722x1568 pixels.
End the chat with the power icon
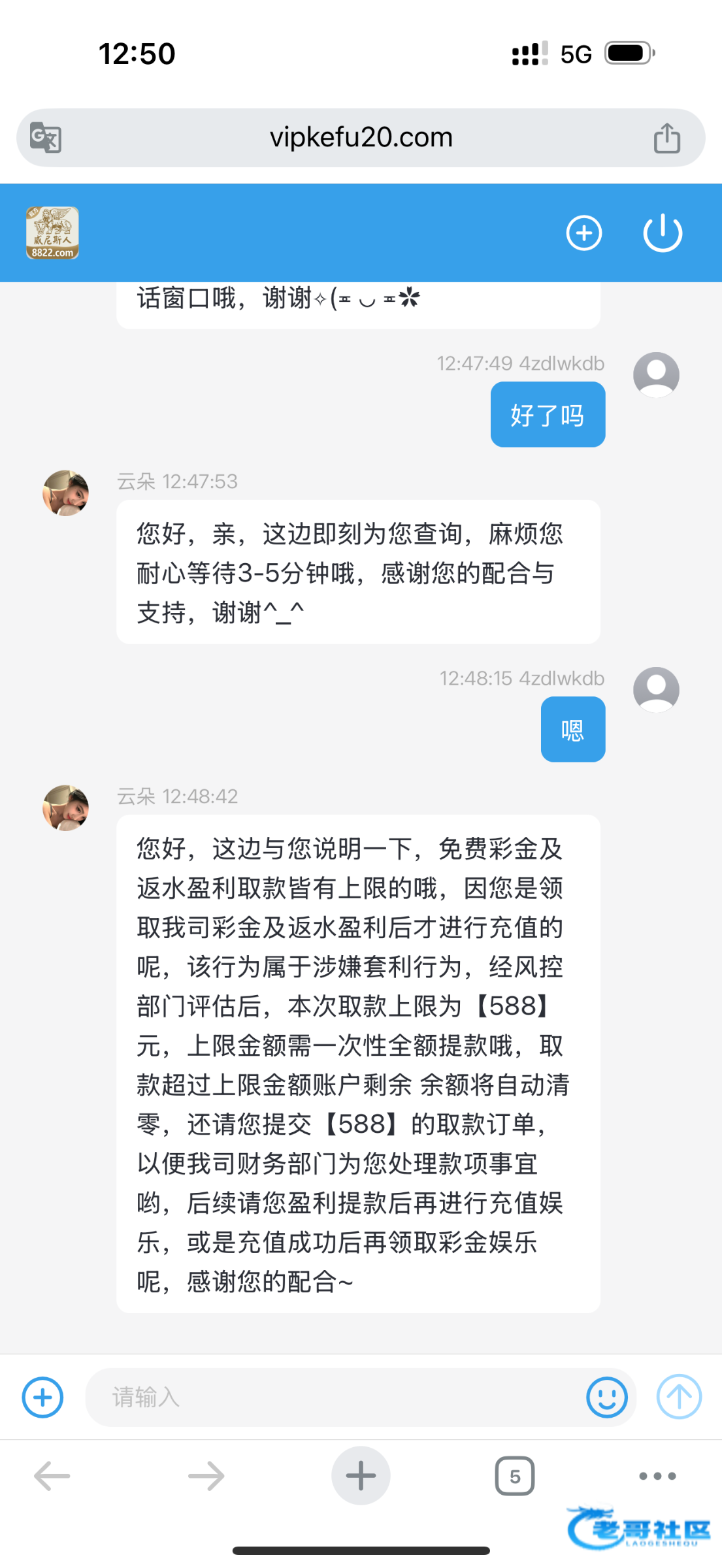pyautogui.click(x=663, y=233)
